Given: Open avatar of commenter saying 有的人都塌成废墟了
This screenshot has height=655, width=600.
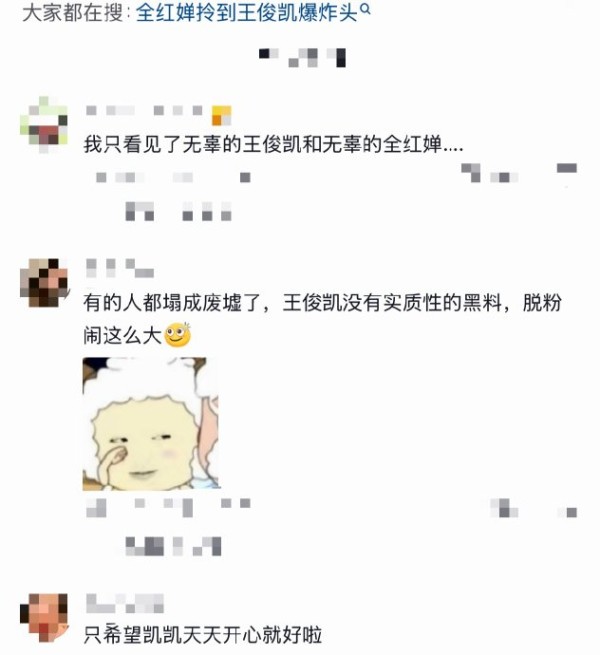Looking at the screenshot, I should (43, 282).
